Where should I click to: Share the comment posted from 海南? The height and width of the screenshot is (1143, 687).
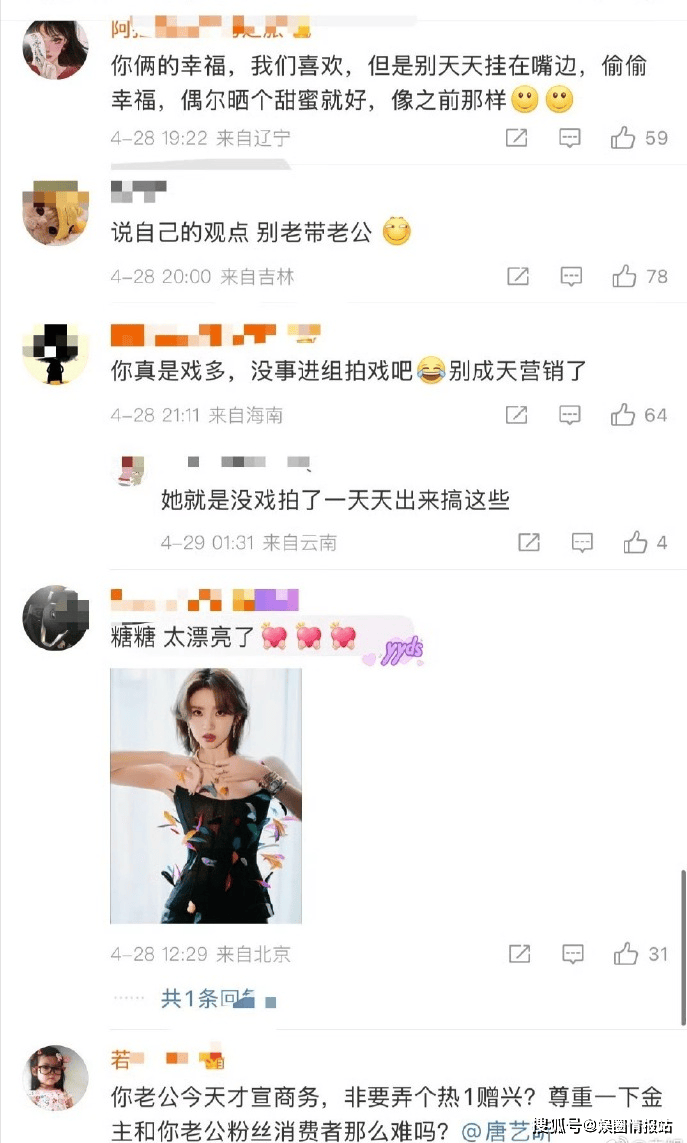[516, 415]
